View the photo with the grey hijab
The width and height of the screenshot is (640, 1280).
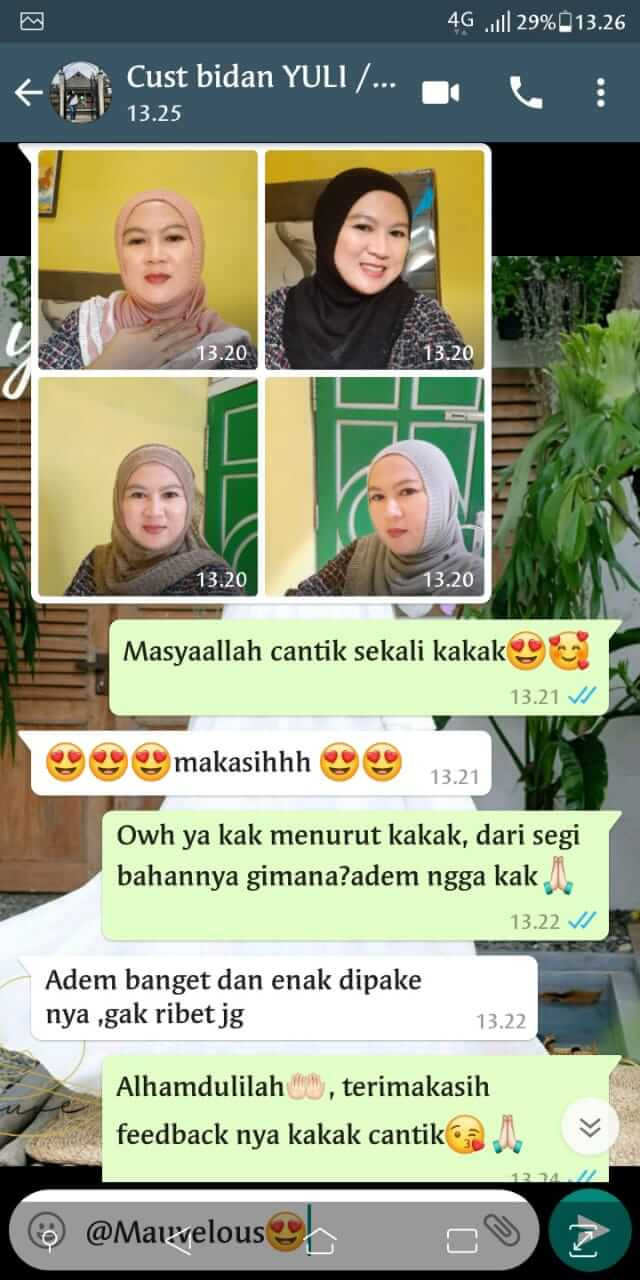pyautogui.click(x=374, y=486)
